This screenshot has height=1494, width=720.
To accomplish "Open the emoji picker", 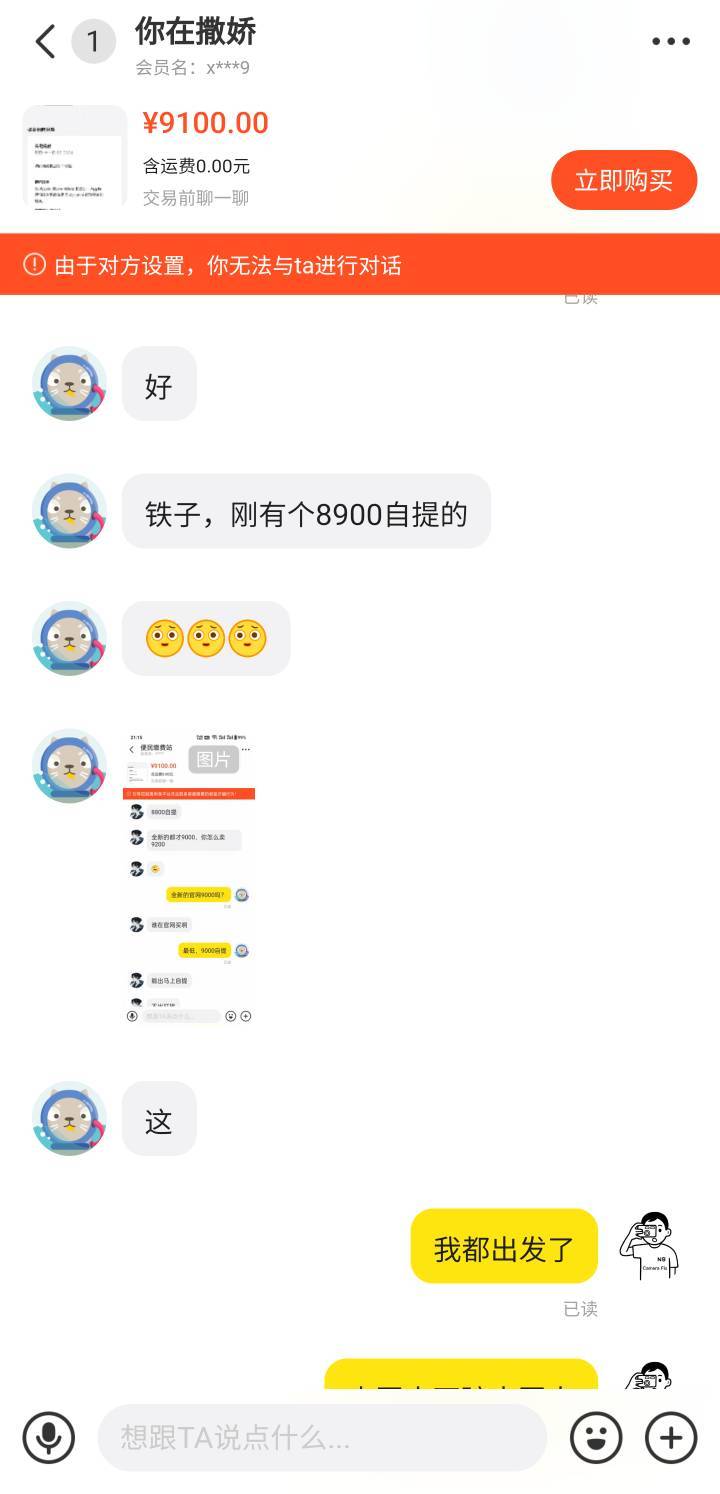I will [x=596, y=1438].
